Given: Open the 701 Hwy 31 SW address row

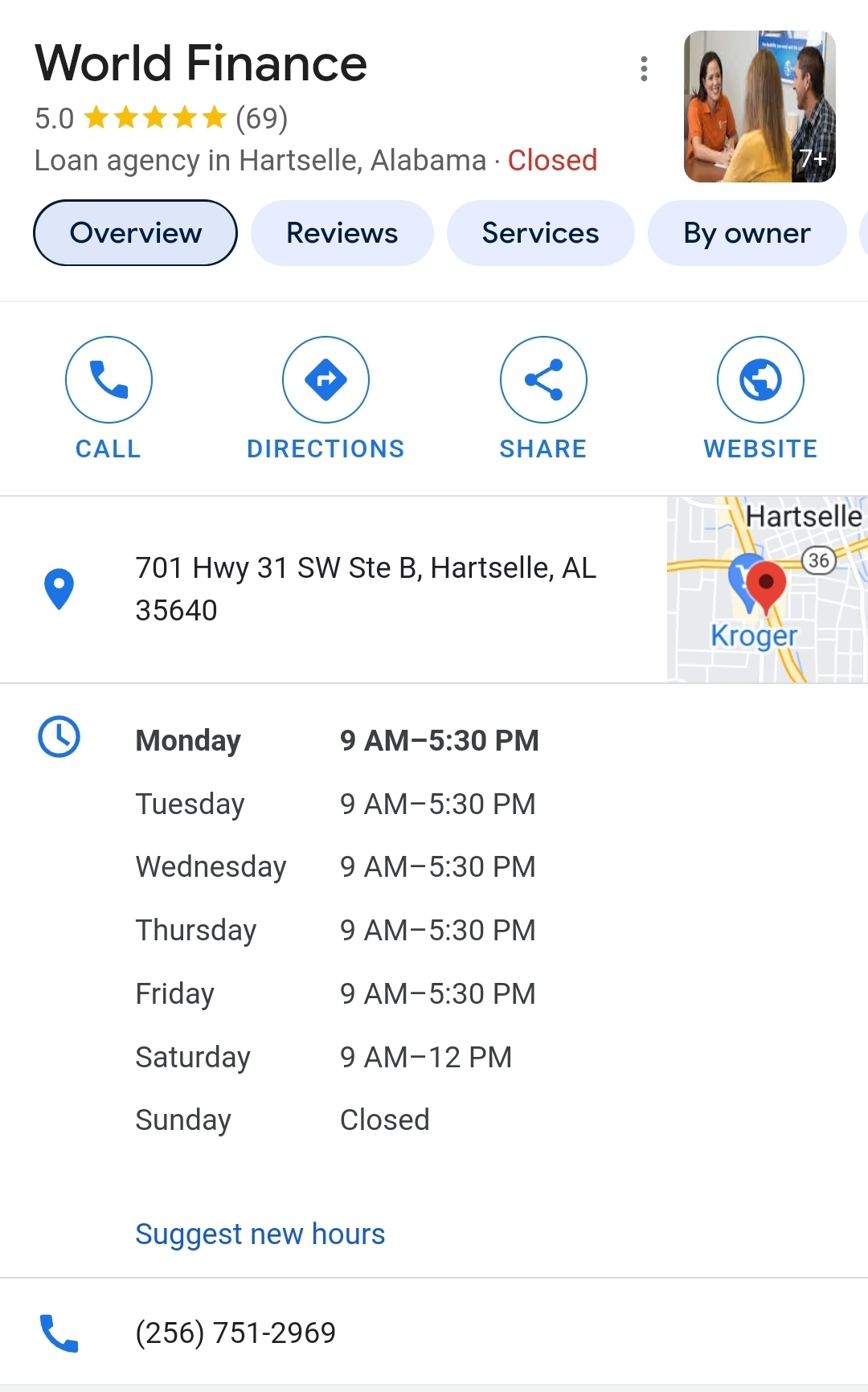Looking at the screenshot, I should [334, 589].
